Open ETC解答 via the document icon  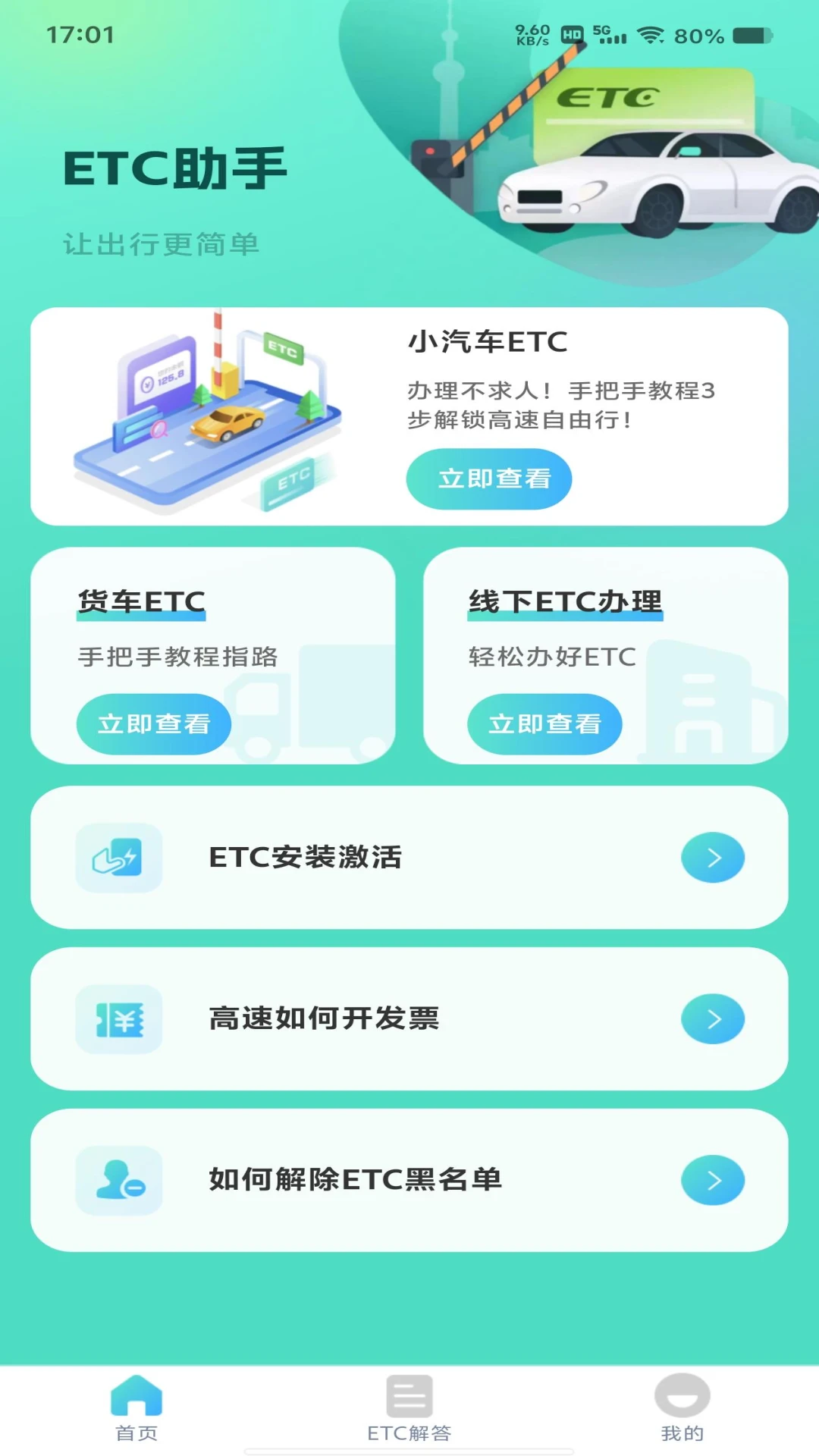(x=408, y=1399)
